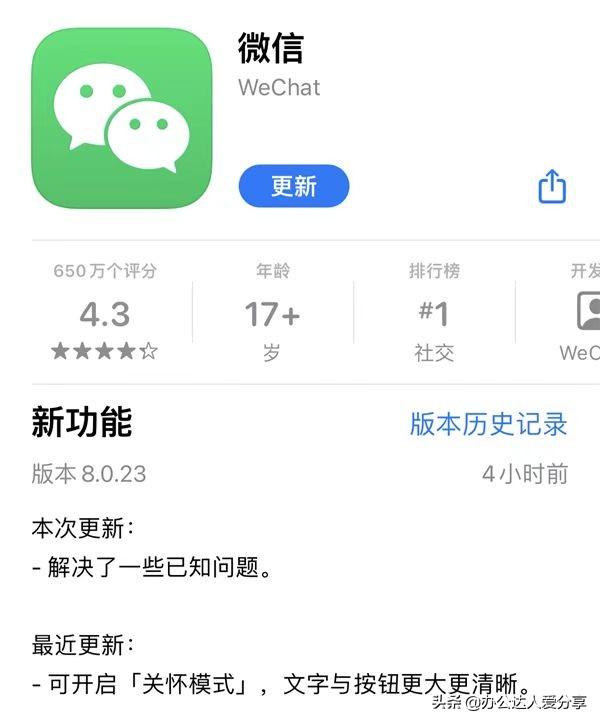
Task: Open 版本历史记录 version history
Action: [x=488, y=423]
